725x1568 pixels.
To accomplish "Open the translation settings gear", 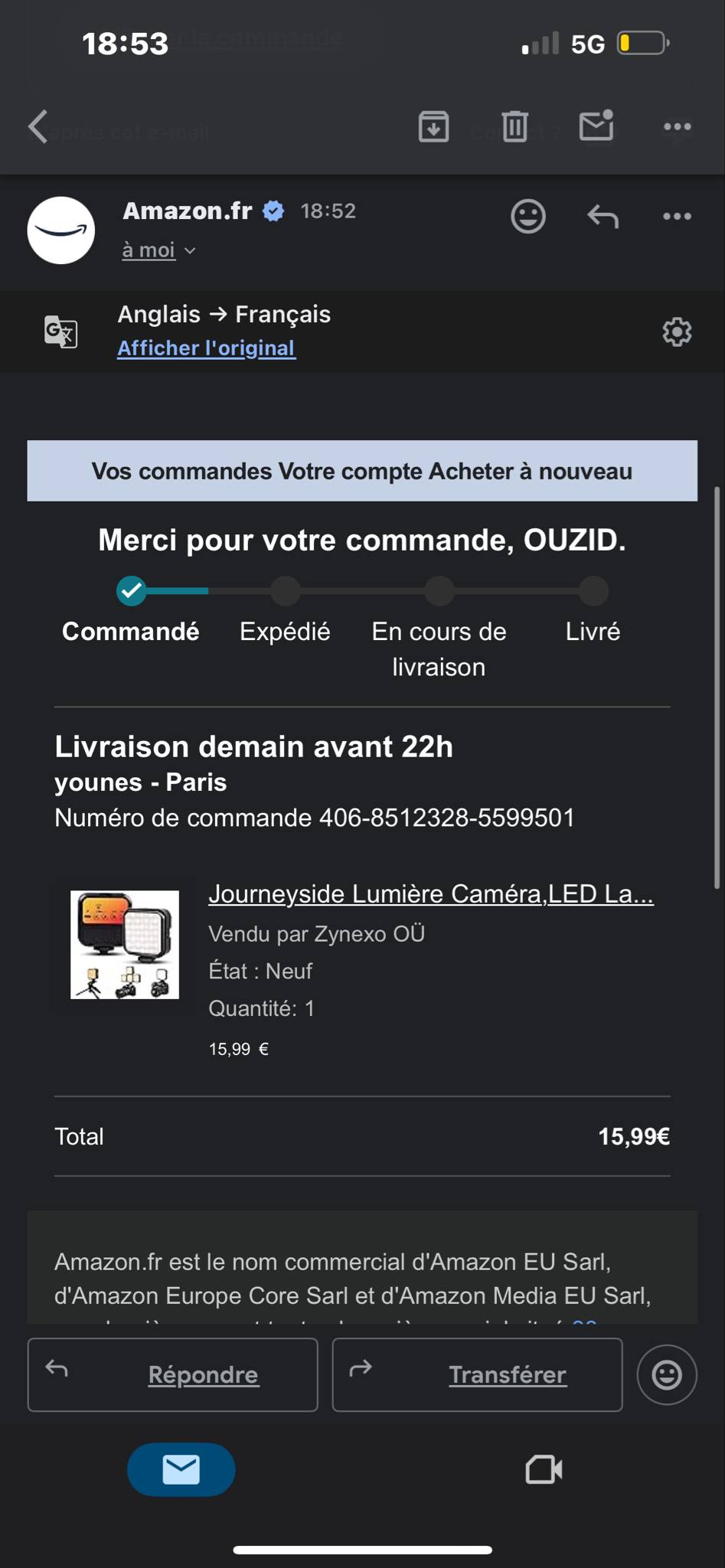I will 677,332.
